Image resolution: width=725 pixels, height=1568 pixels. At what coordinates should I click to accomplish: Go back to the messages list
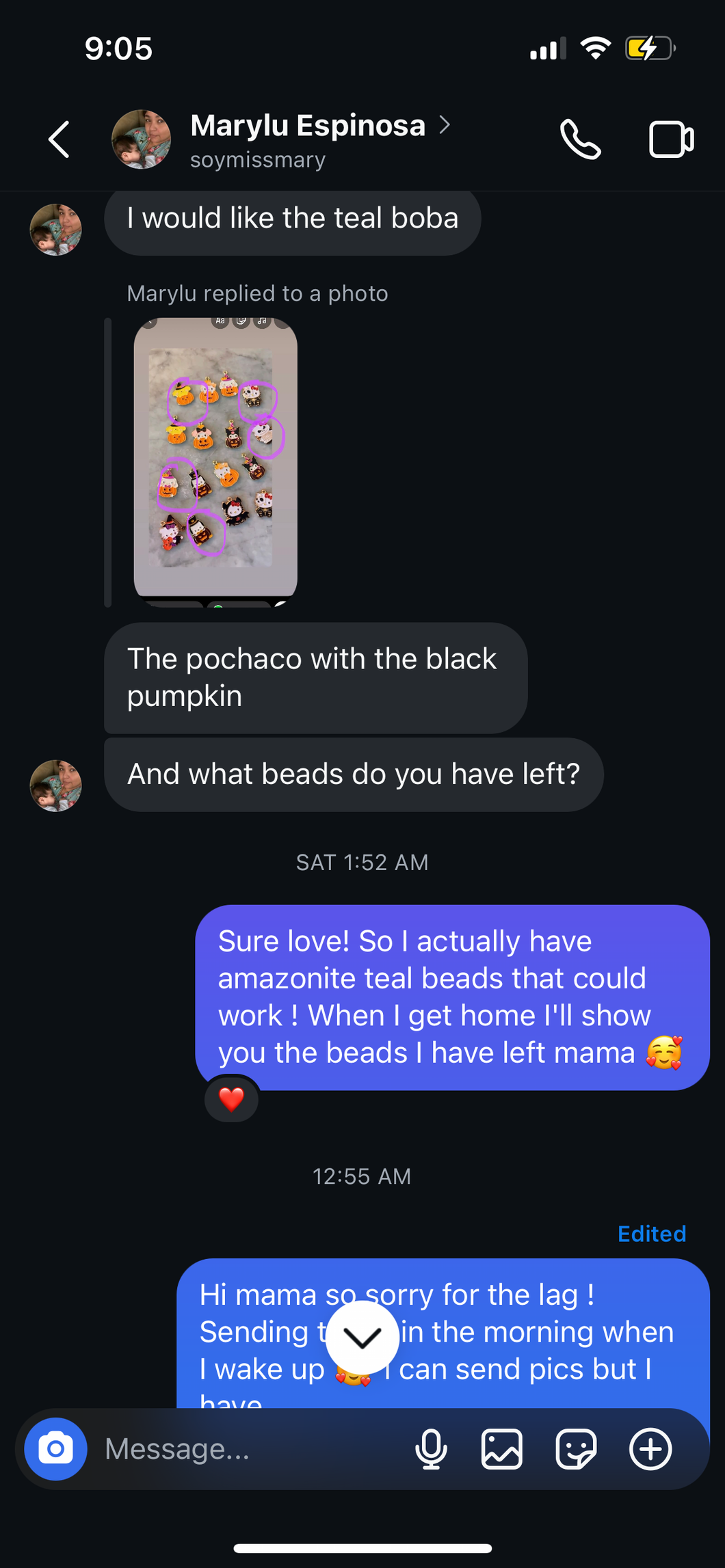pos(60,139)
